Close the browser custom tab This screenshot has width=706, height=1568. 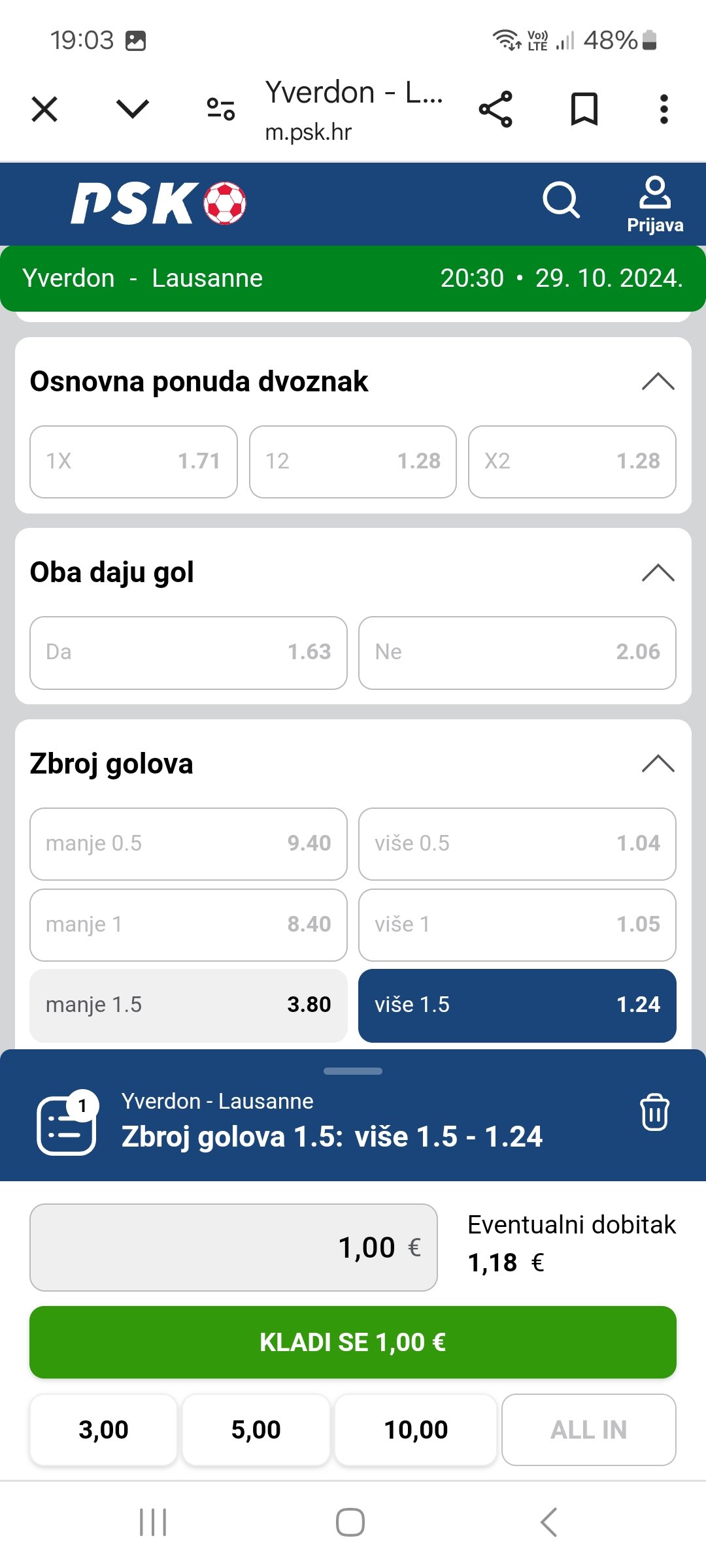[x=44, y=109]
